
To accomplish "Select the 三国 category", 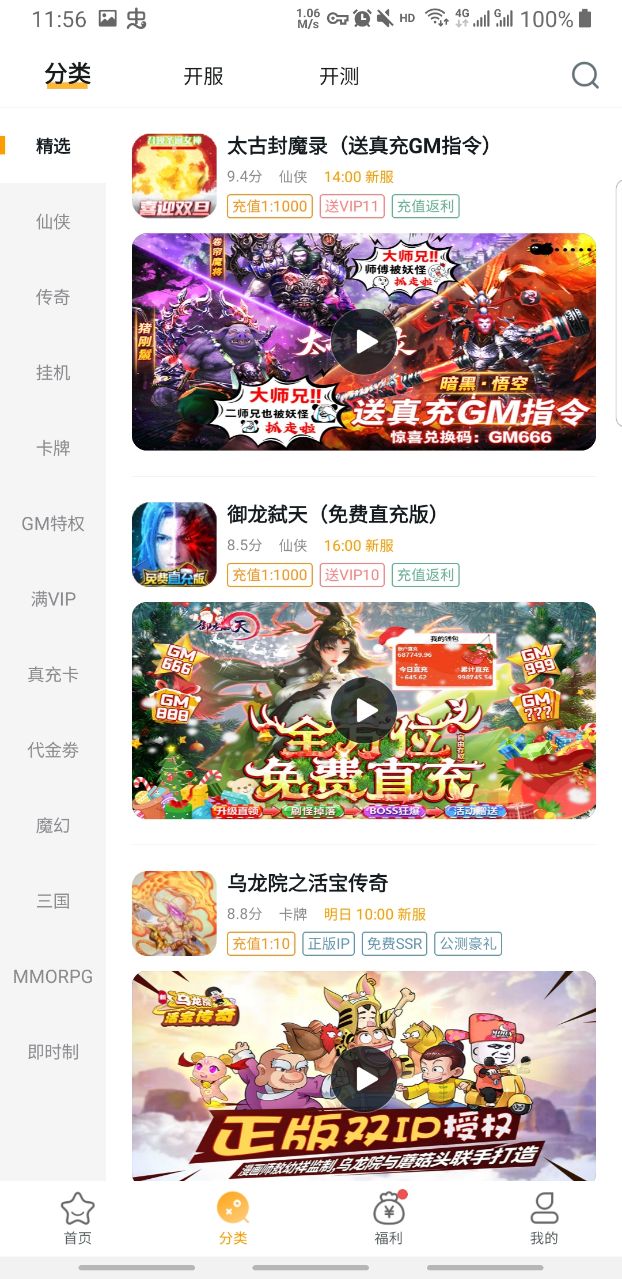I will pyautogui.click(x=53, y=901).
